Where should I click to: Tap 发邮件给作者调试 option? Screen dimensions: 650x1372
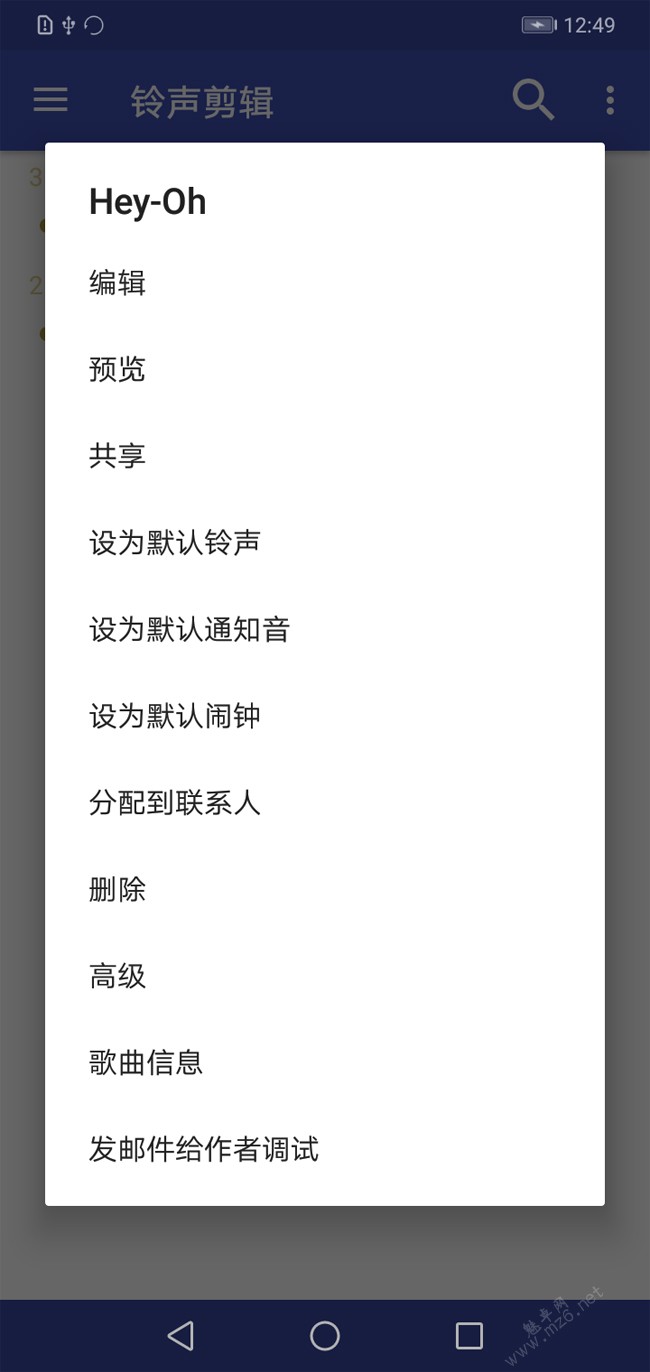[324, 1150]
